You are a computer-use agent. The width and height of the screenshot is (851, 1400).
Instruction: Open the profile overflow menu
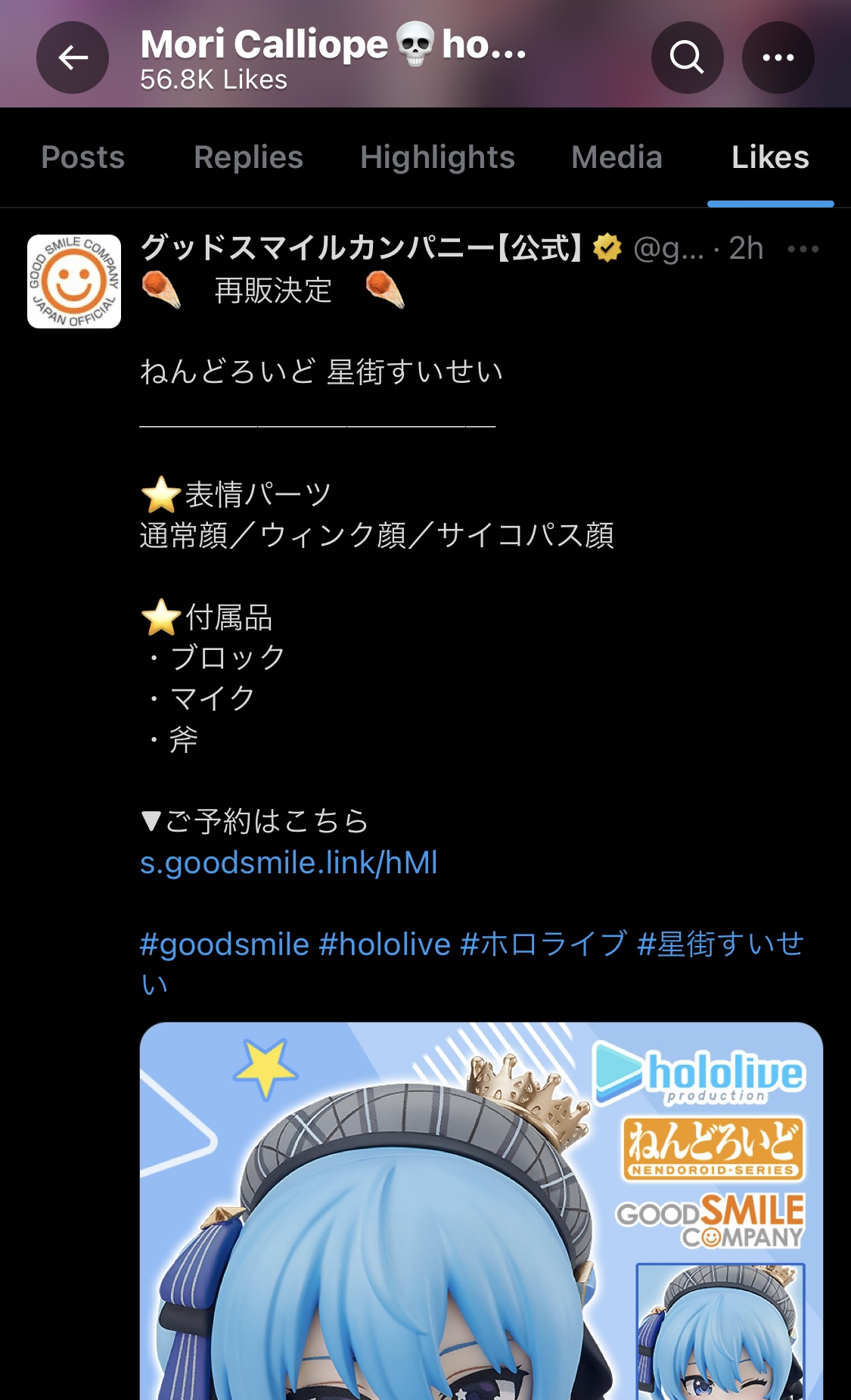pos(778,58)
